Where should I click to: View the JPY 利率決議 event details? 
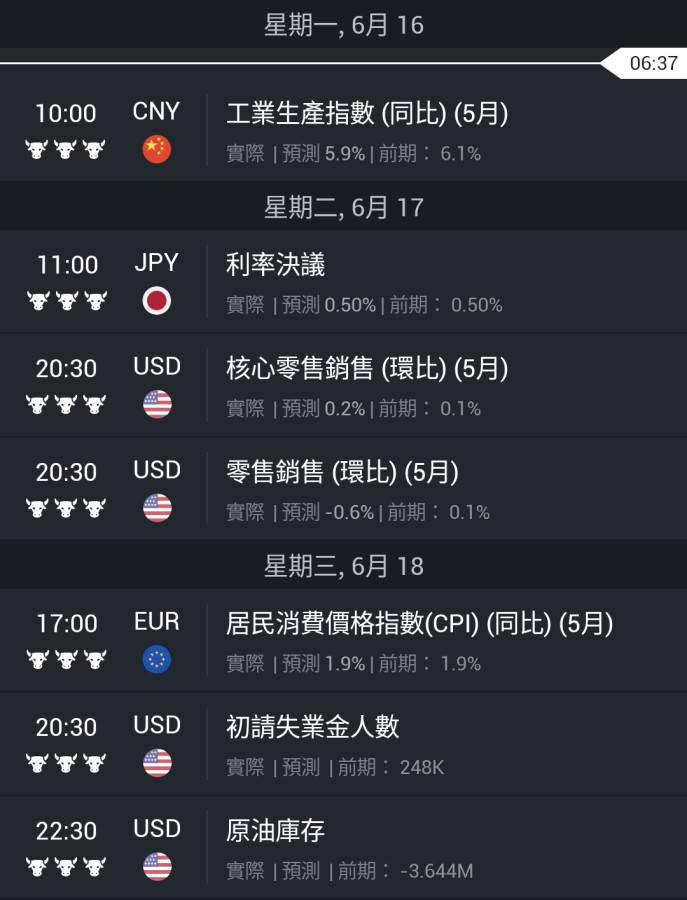pos(276,265)
